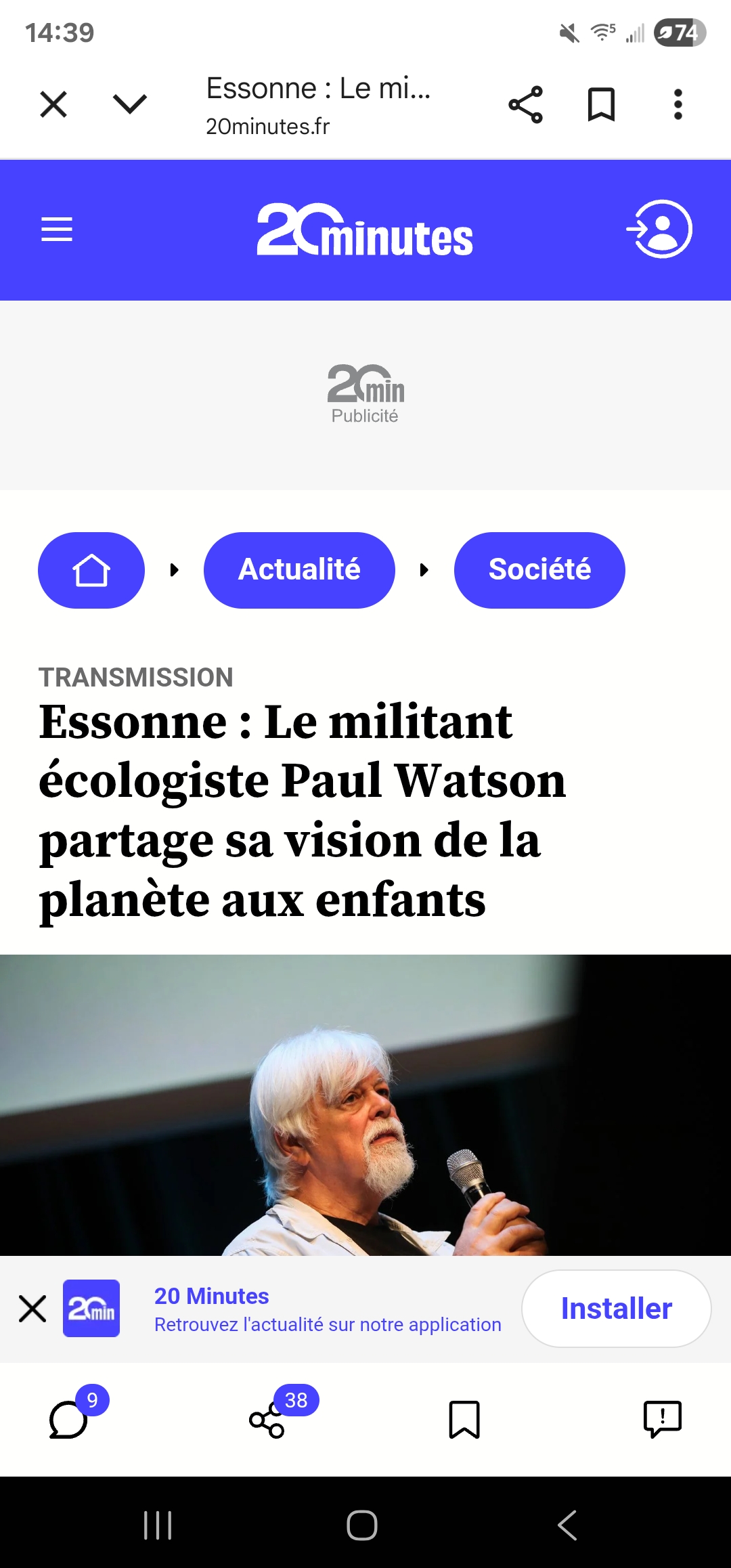Go to the 20 Minutes homepage via logo

click(x=365, y=231)
